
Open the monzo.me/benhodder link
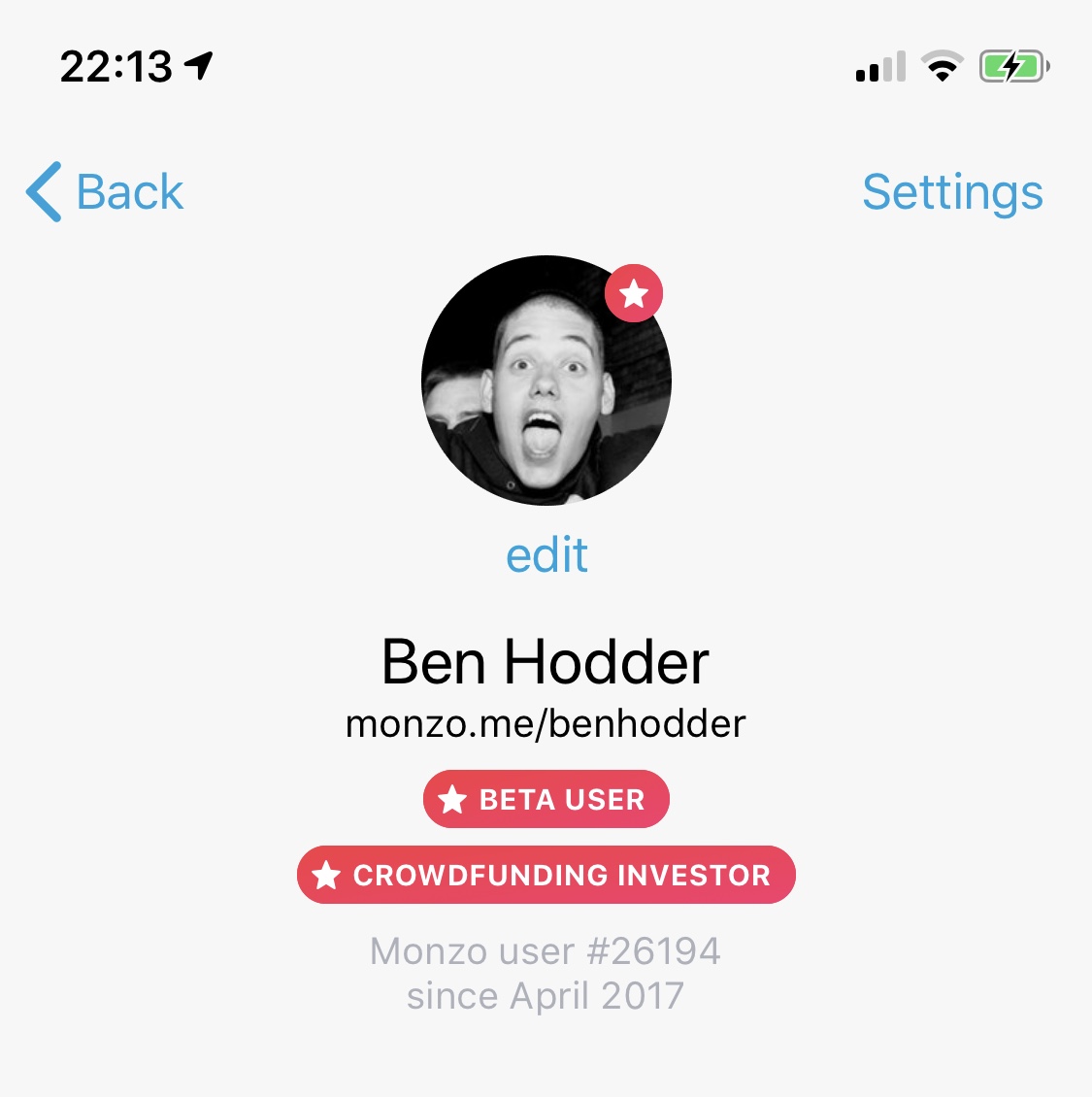coord(546,724)
